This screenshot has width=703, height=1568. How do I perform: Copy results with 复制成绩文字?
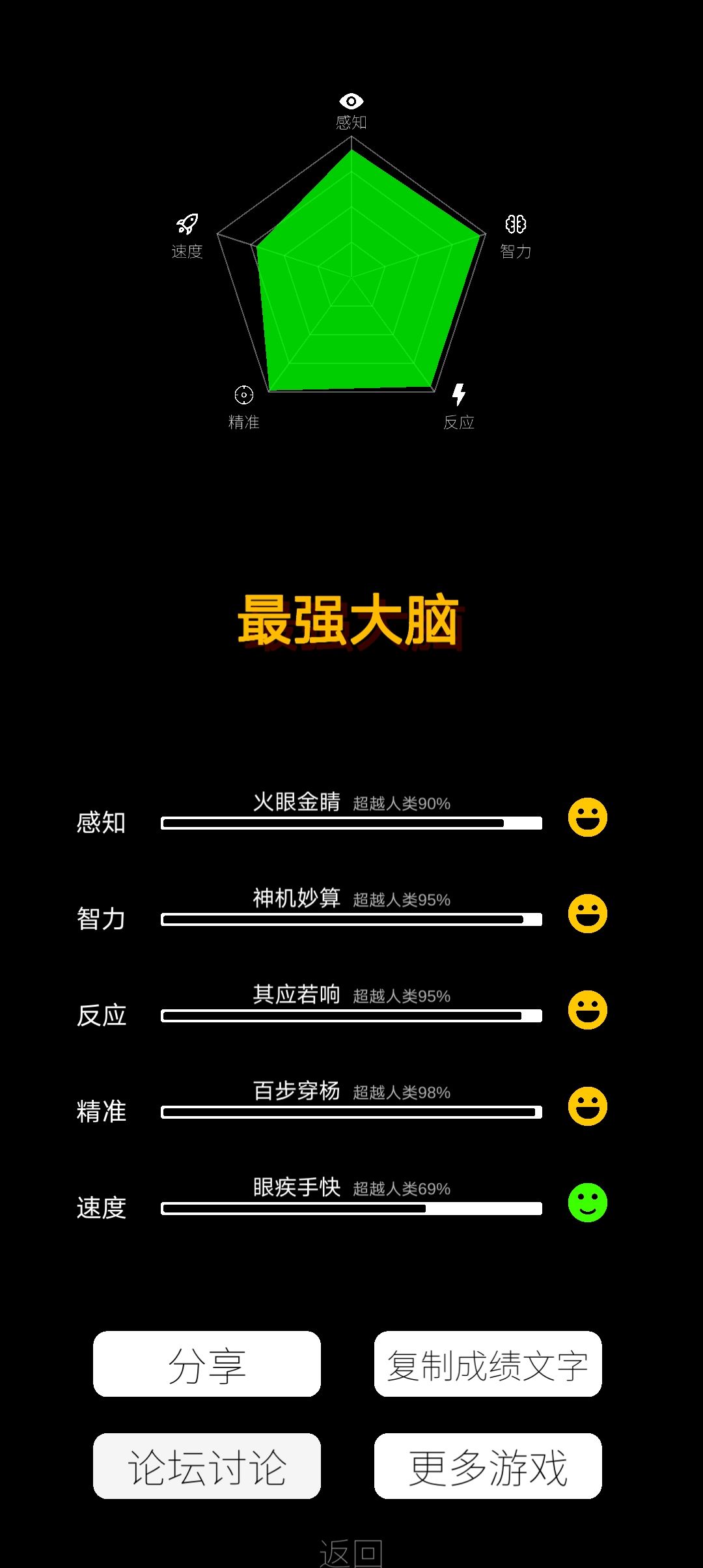488,1364
